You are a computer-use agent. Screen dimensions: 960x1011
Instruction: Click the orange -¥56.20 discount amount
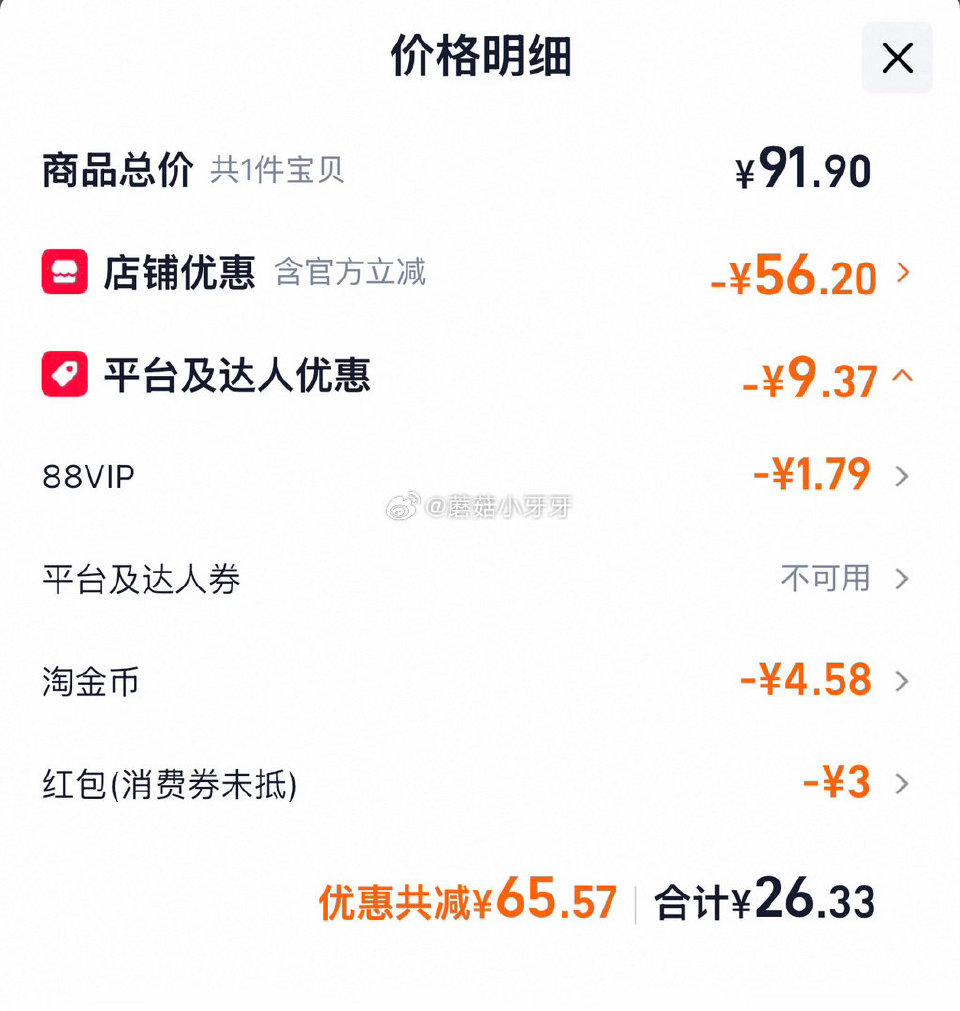click(x=795, y=277)
